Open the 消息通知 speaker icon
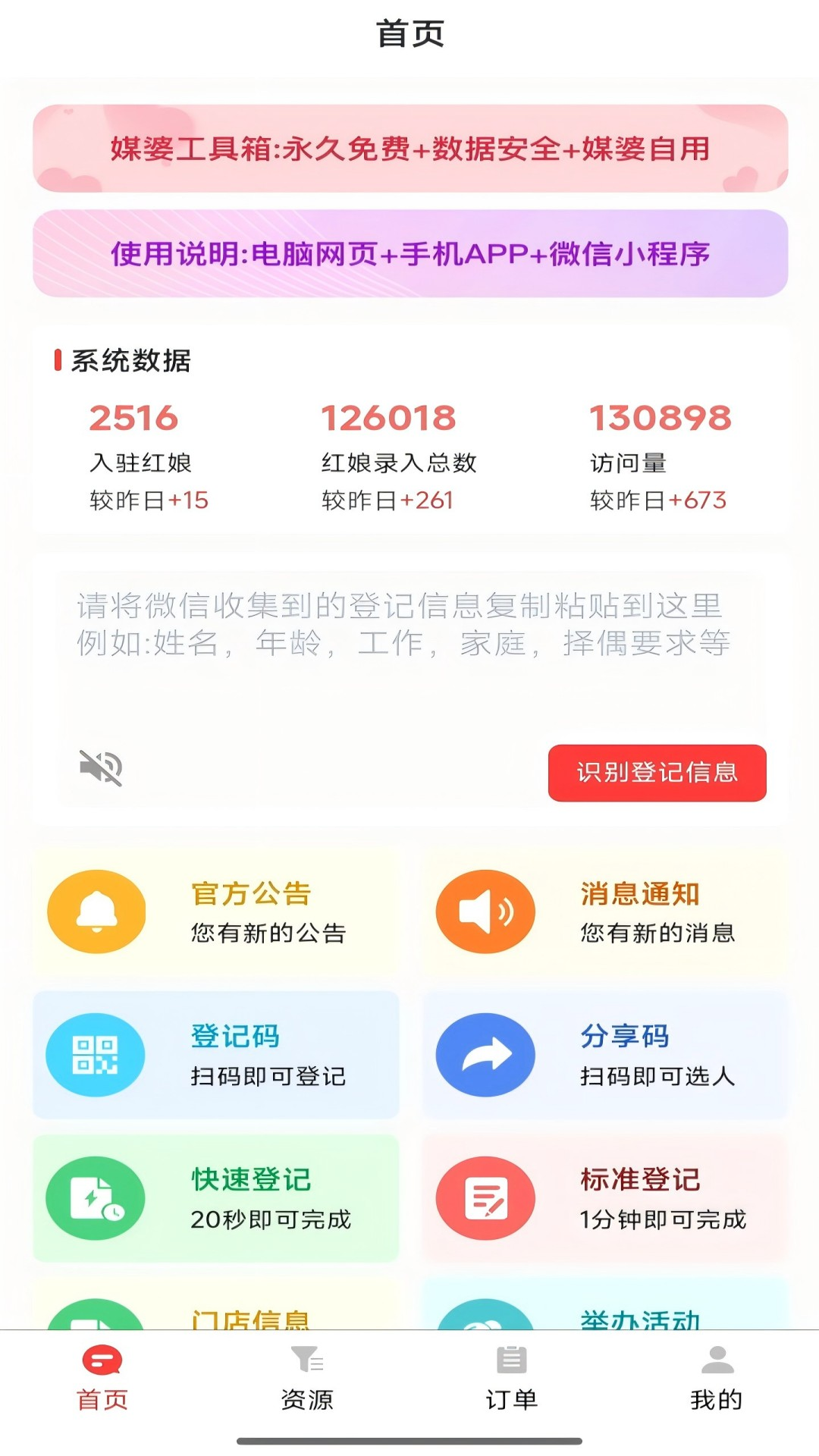 pos(485,912)
